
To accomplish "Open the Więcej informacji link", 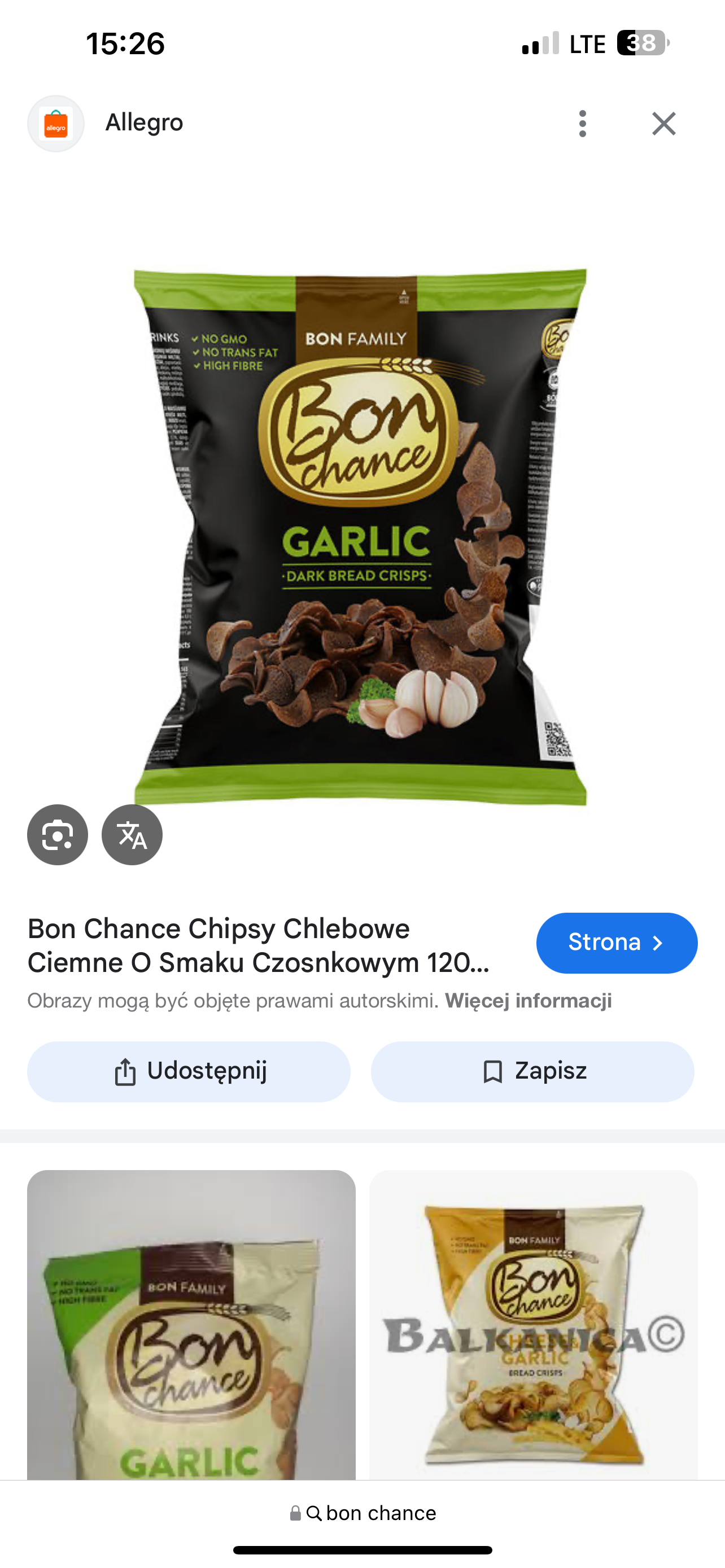I will click(x=528, y=1001).
